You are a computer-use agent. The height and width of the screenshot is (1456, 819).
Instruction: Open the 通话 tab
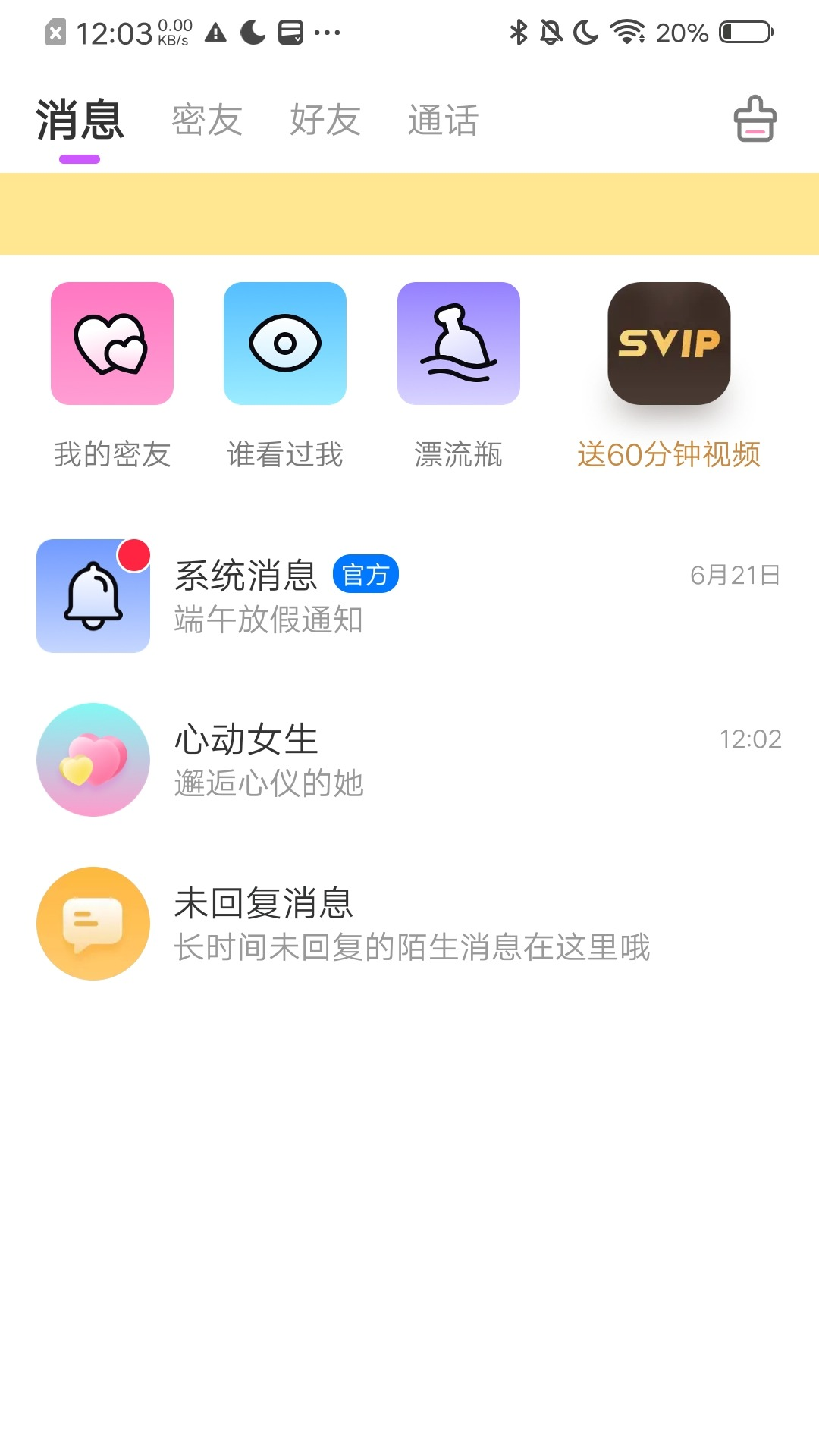coord(443,120)
